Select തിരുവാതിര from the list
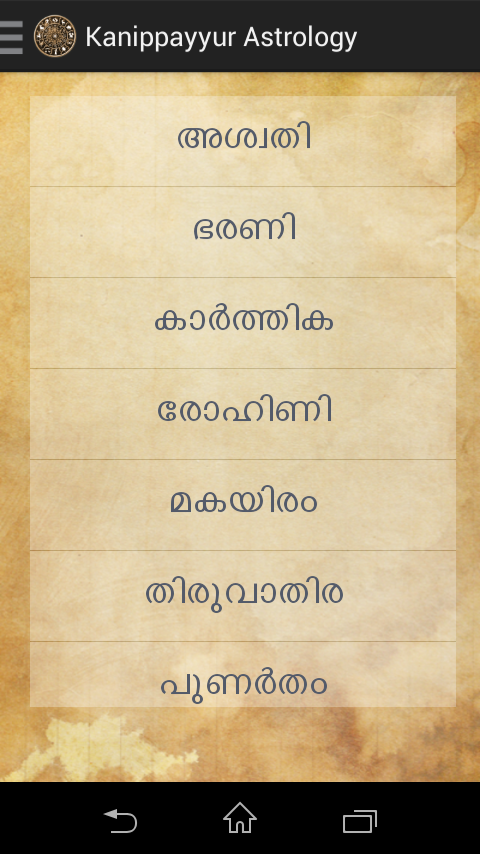This screenshot has height=854, width=480. click(242, 596)
